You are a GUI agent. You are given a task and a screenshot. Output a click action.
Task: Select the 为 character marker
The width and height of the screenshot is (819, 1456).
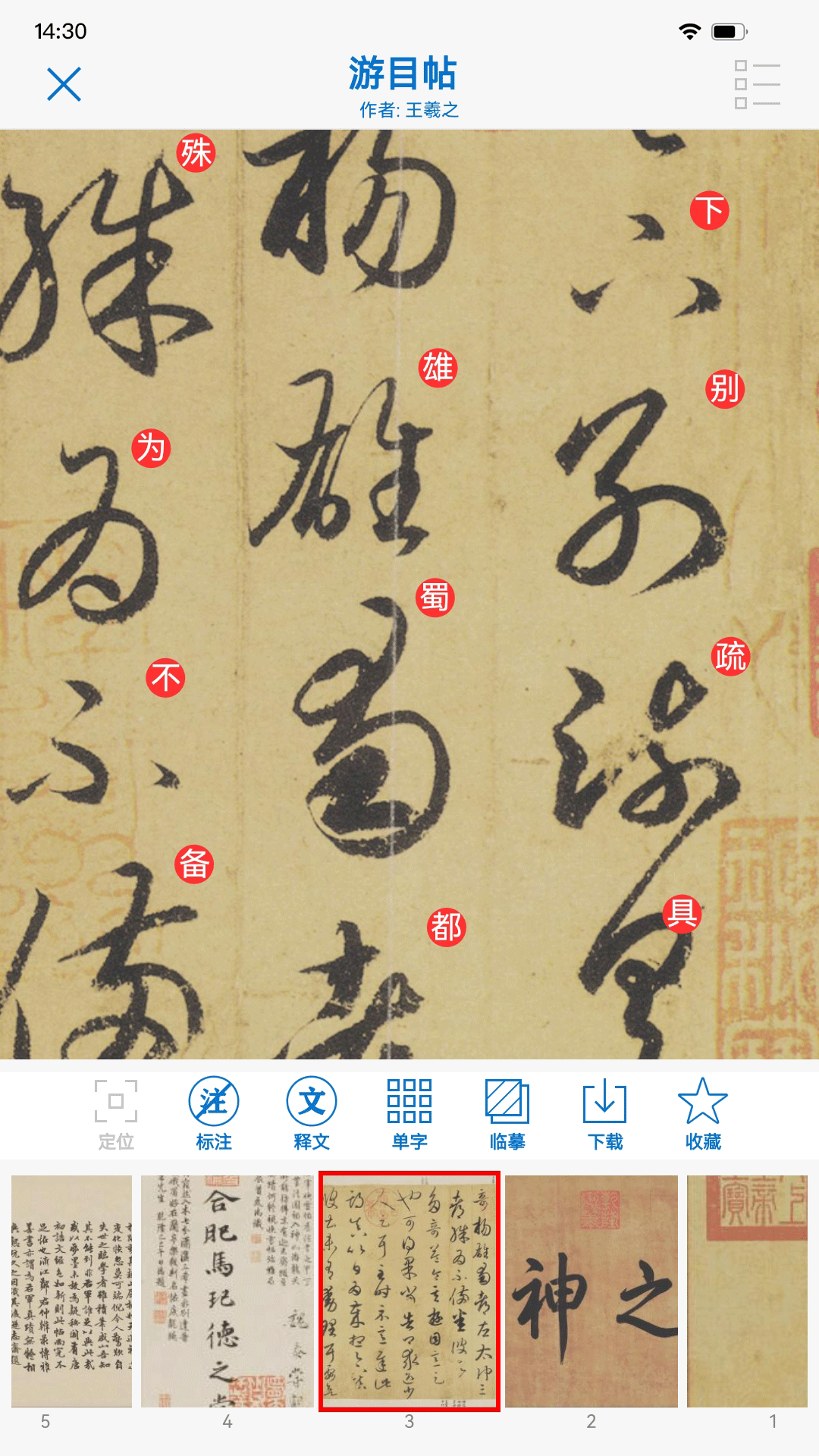click(x=151, y=448)
